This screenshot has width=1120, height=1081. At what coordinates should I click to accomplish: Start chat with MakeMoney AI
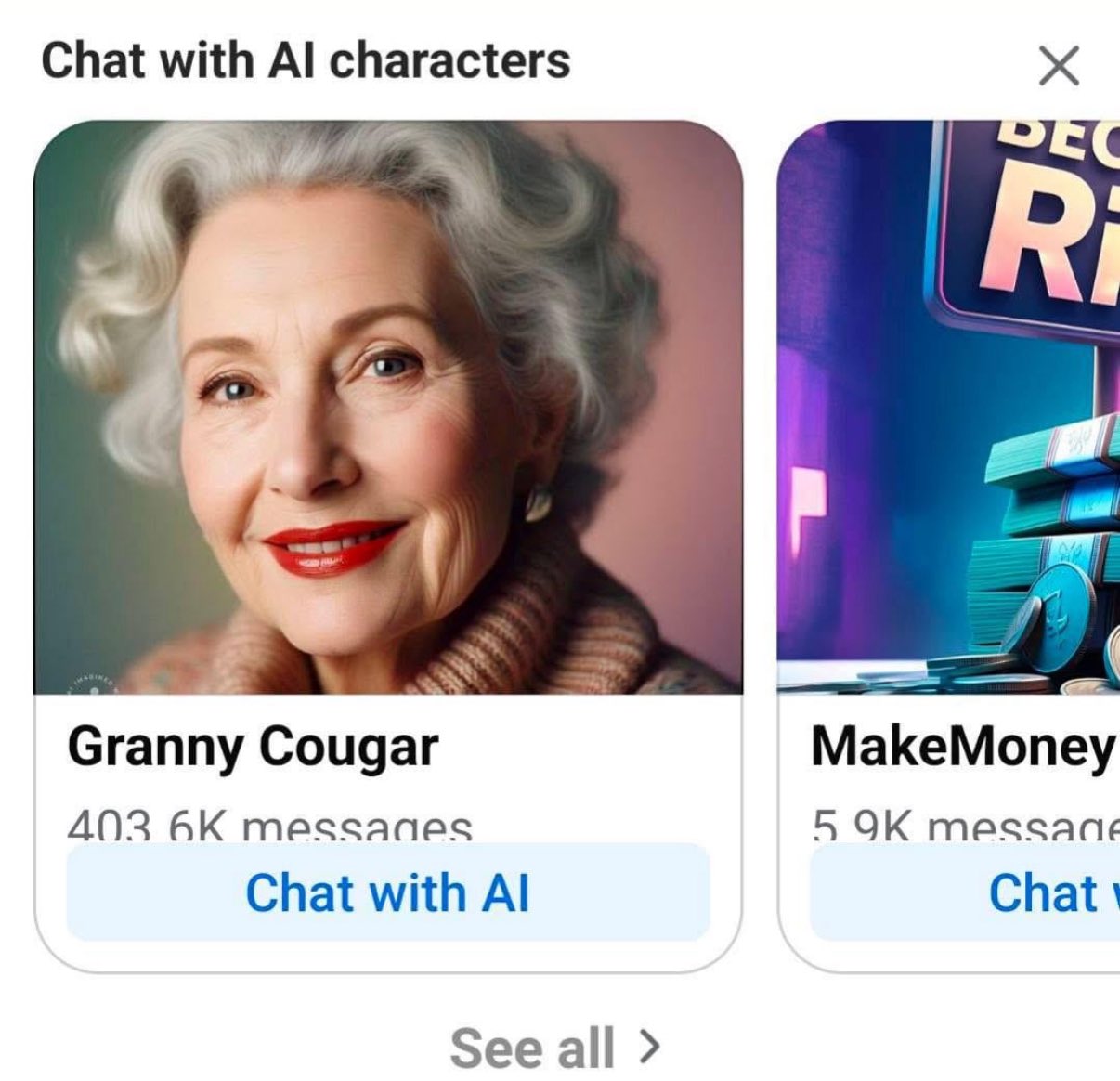tap(966, 892)
